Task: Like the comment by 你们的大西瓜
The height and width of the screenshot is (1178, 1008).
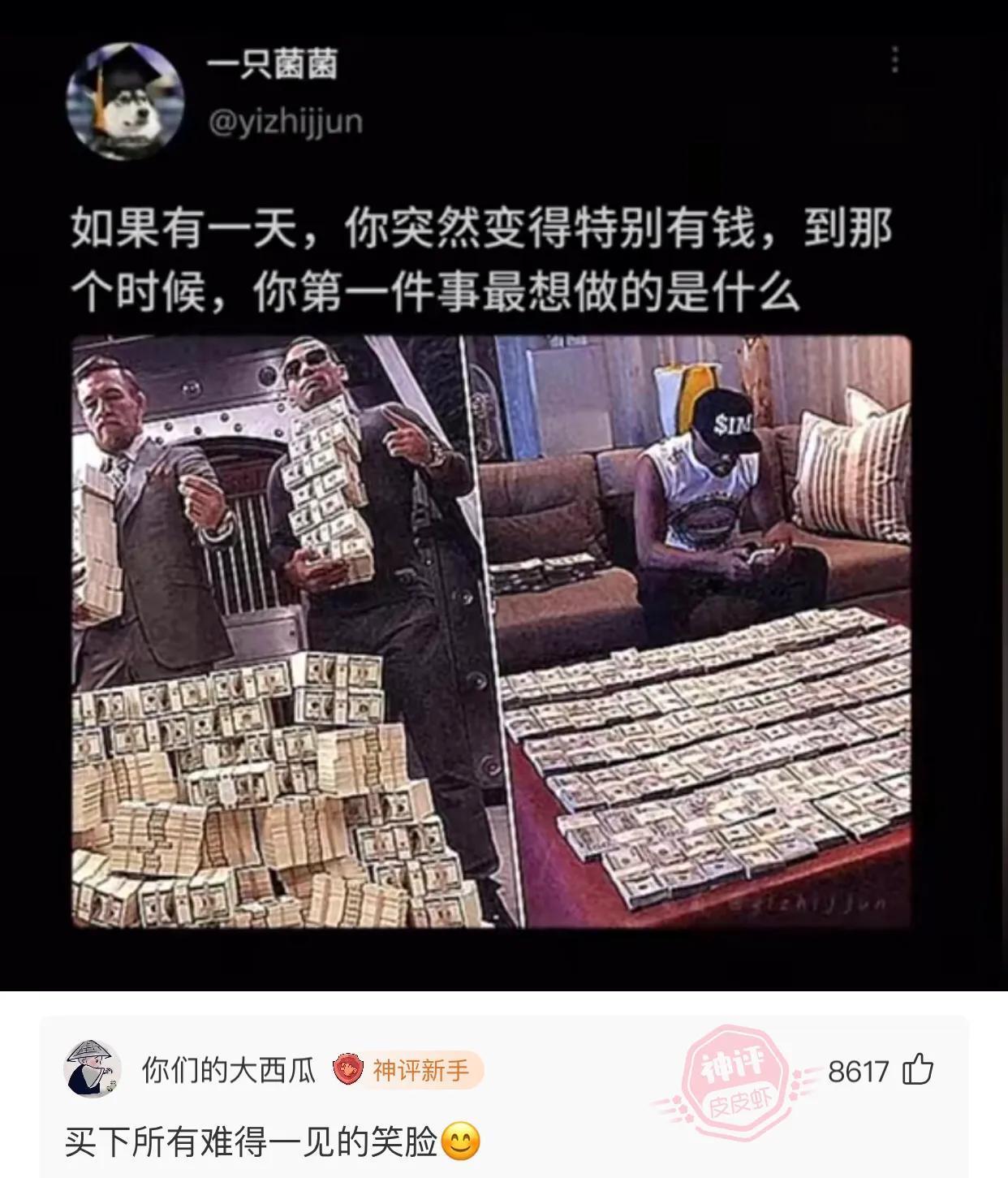Action: 918,1070
